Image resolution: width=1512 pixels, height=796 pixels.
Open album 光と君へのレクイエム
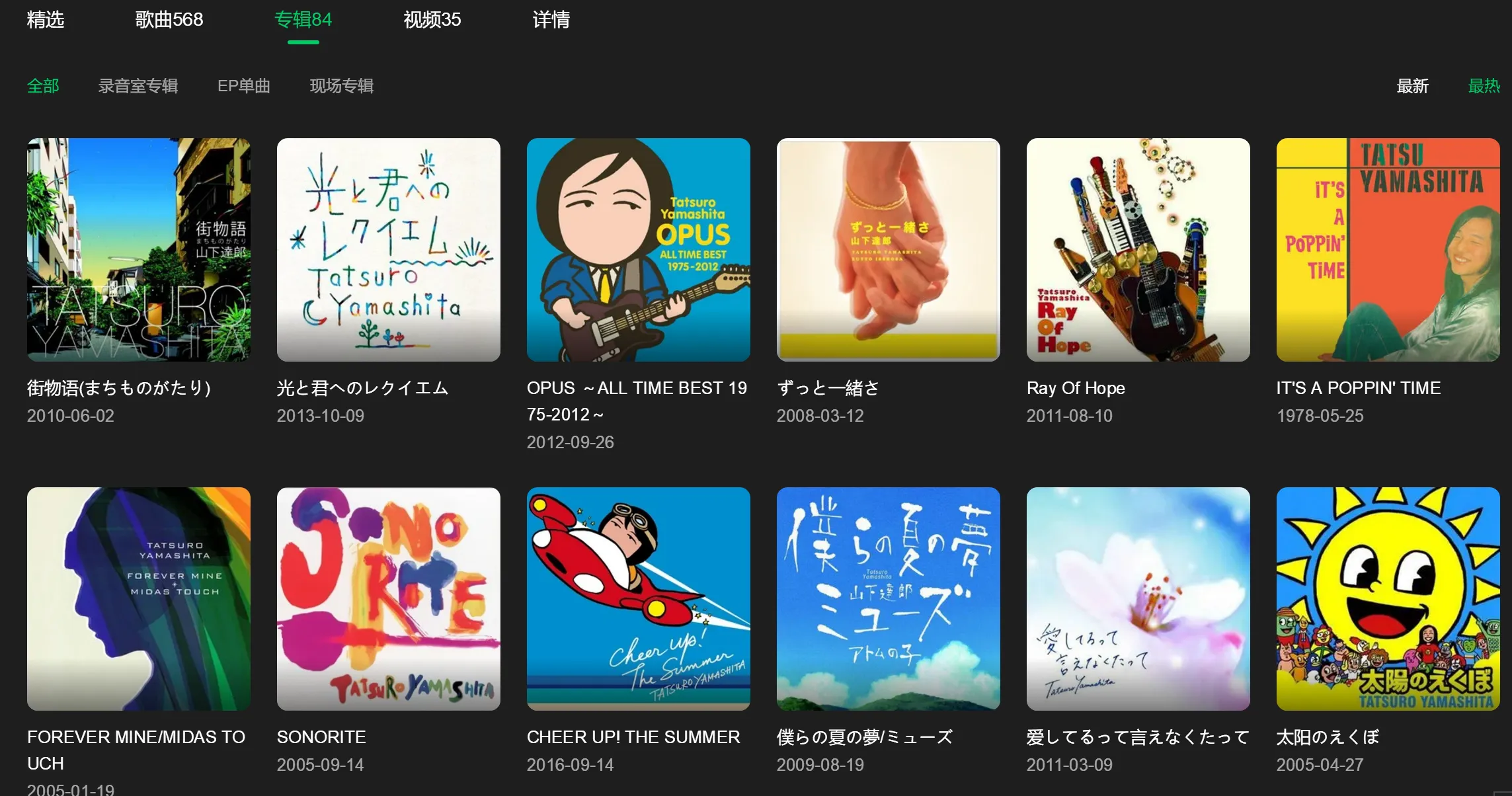coord(388,249)
